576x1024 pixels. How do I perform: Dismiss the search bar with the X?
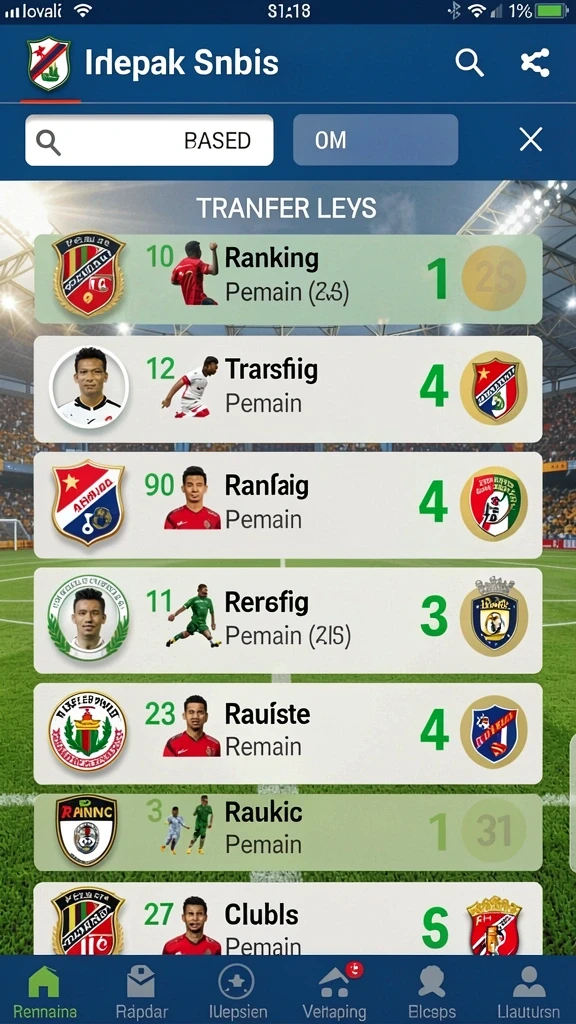530,140
